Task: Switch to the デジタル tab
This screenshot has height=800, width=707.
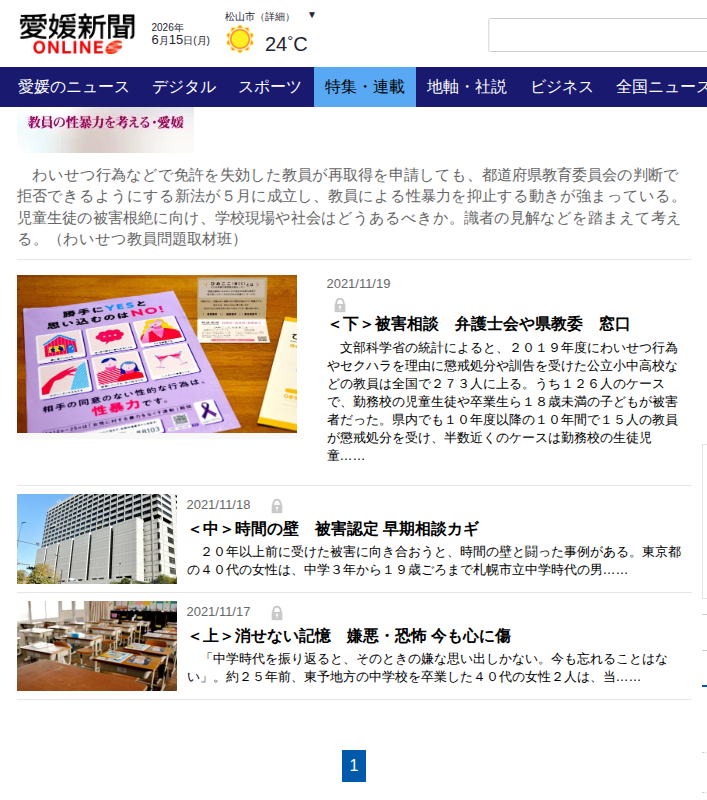Action: pyautogui.click(x=184, y=87)
